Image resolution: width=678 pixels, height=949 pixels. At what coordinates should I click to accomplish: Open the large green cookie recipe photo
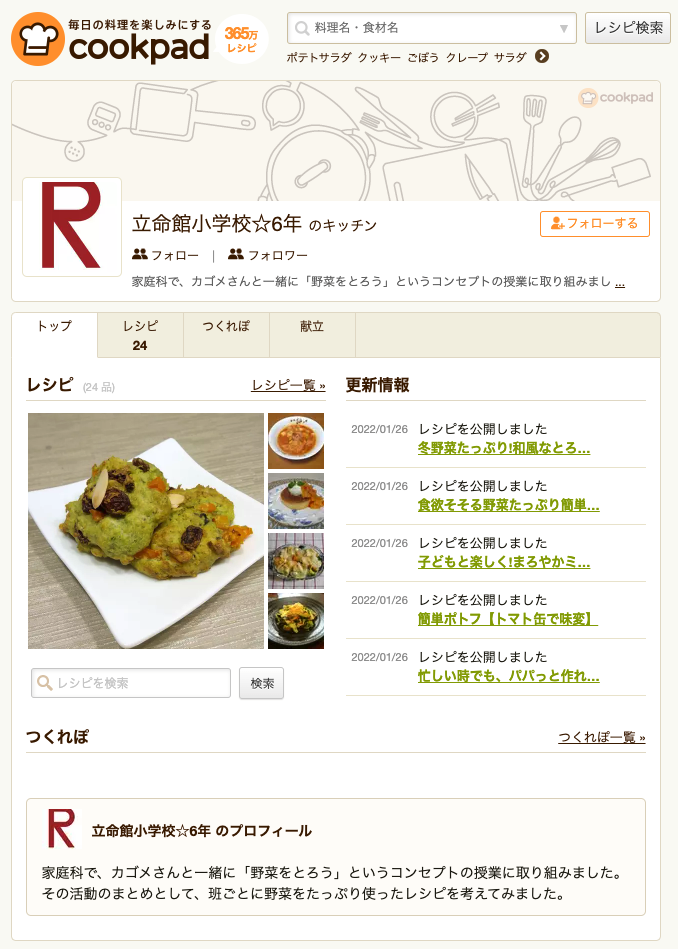[146, 531]
